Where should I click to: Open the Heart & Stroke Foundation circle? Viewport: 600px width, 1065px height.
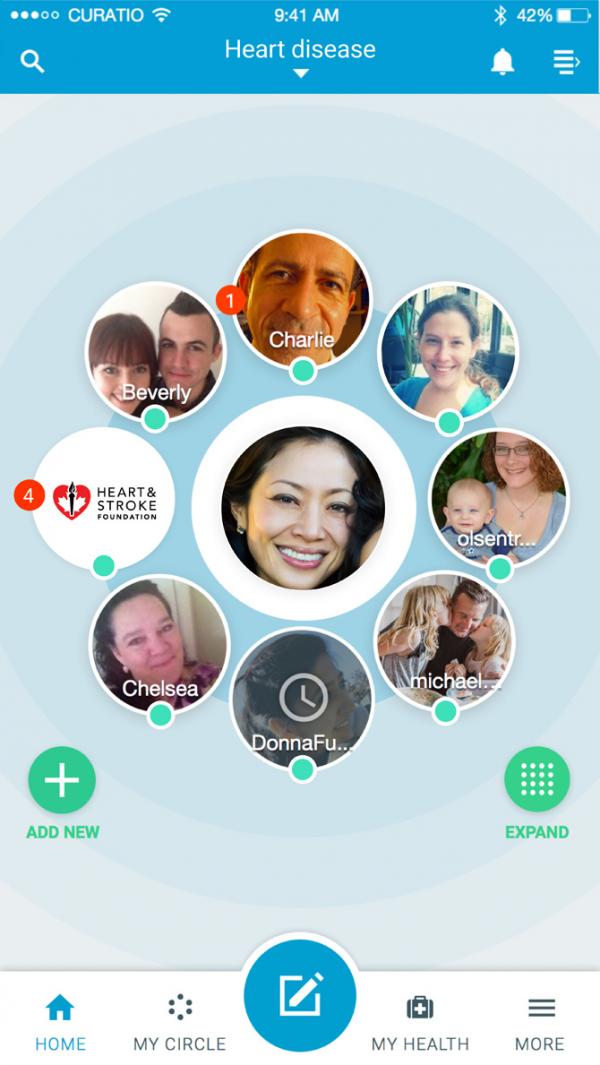tap(103, 499)
